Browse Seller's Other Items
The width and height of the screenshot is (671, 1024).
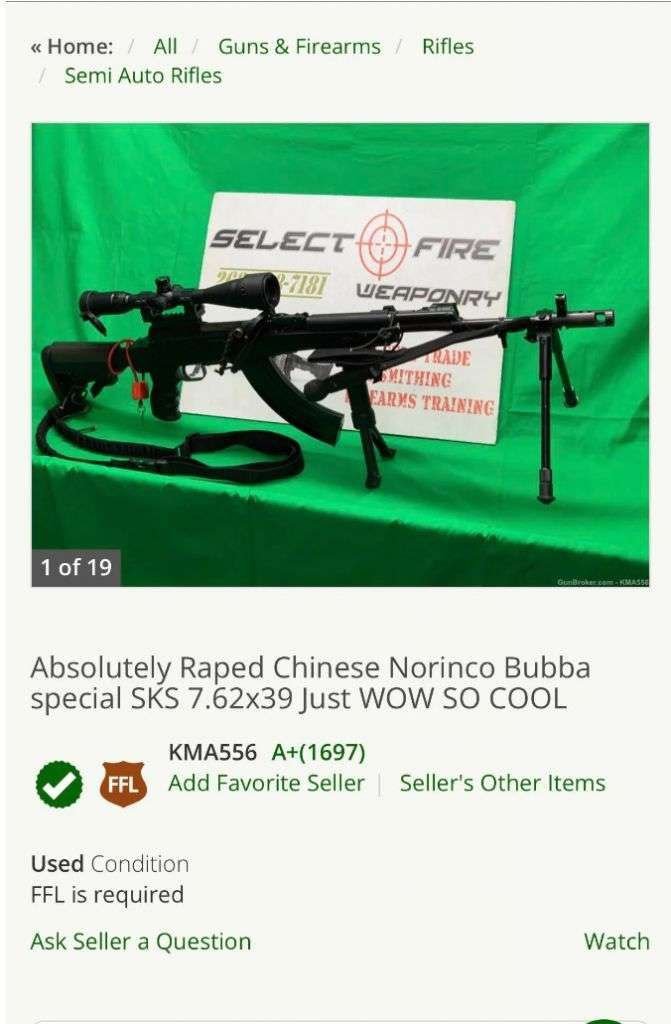tap(502, 783)
